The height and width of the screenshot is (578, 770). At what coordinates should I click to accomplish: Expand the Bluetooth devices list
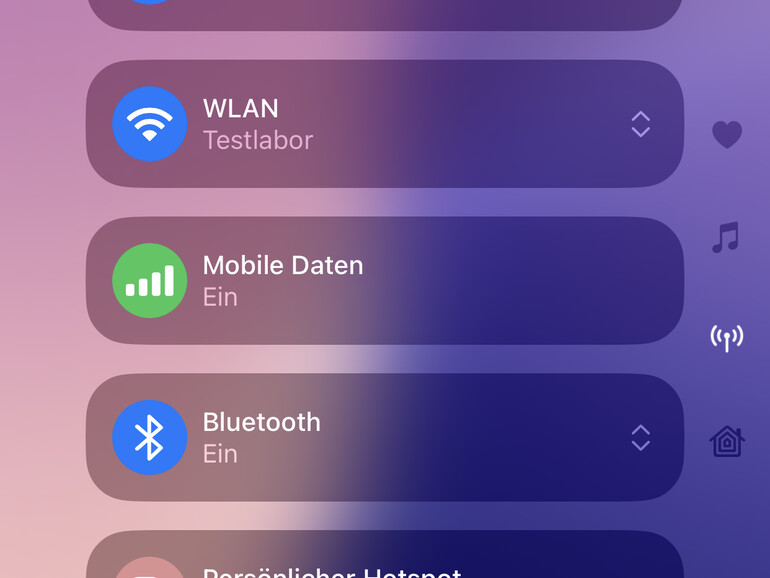click(x=641, y=437)
